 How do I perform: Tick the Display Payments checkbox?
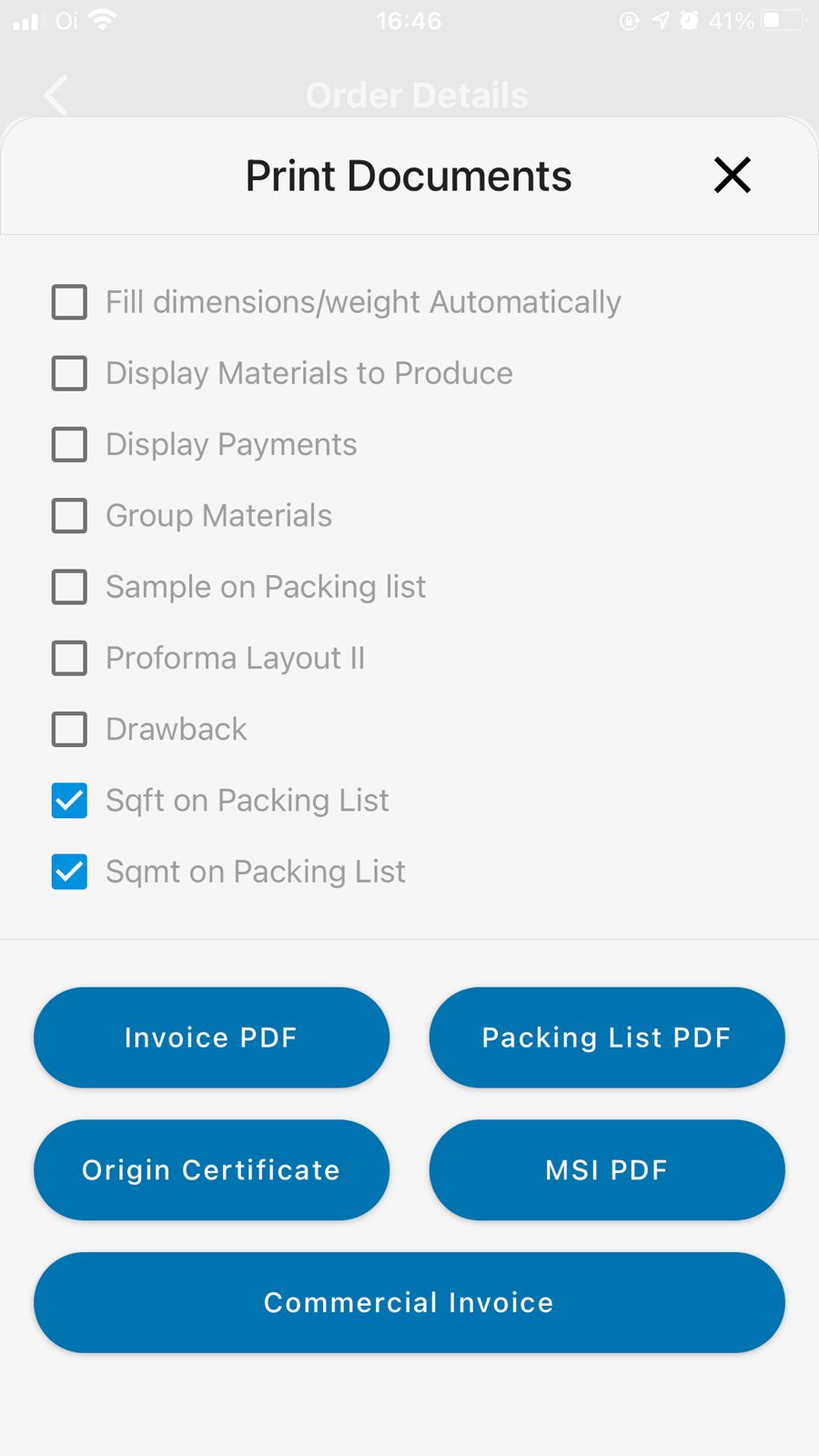point(69,444)
